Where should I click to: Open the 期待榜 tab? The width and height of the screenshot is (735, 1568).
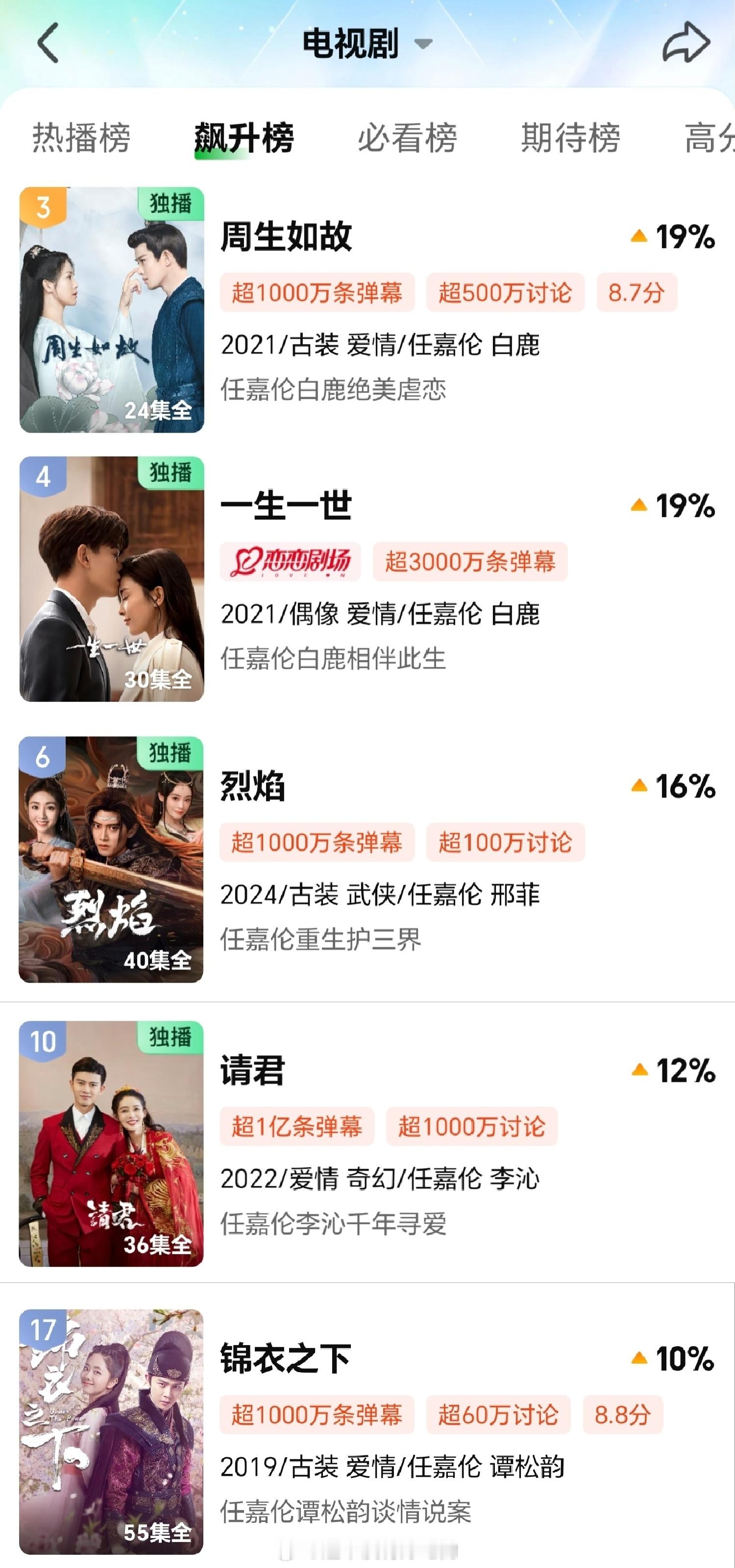coord(570,138)
